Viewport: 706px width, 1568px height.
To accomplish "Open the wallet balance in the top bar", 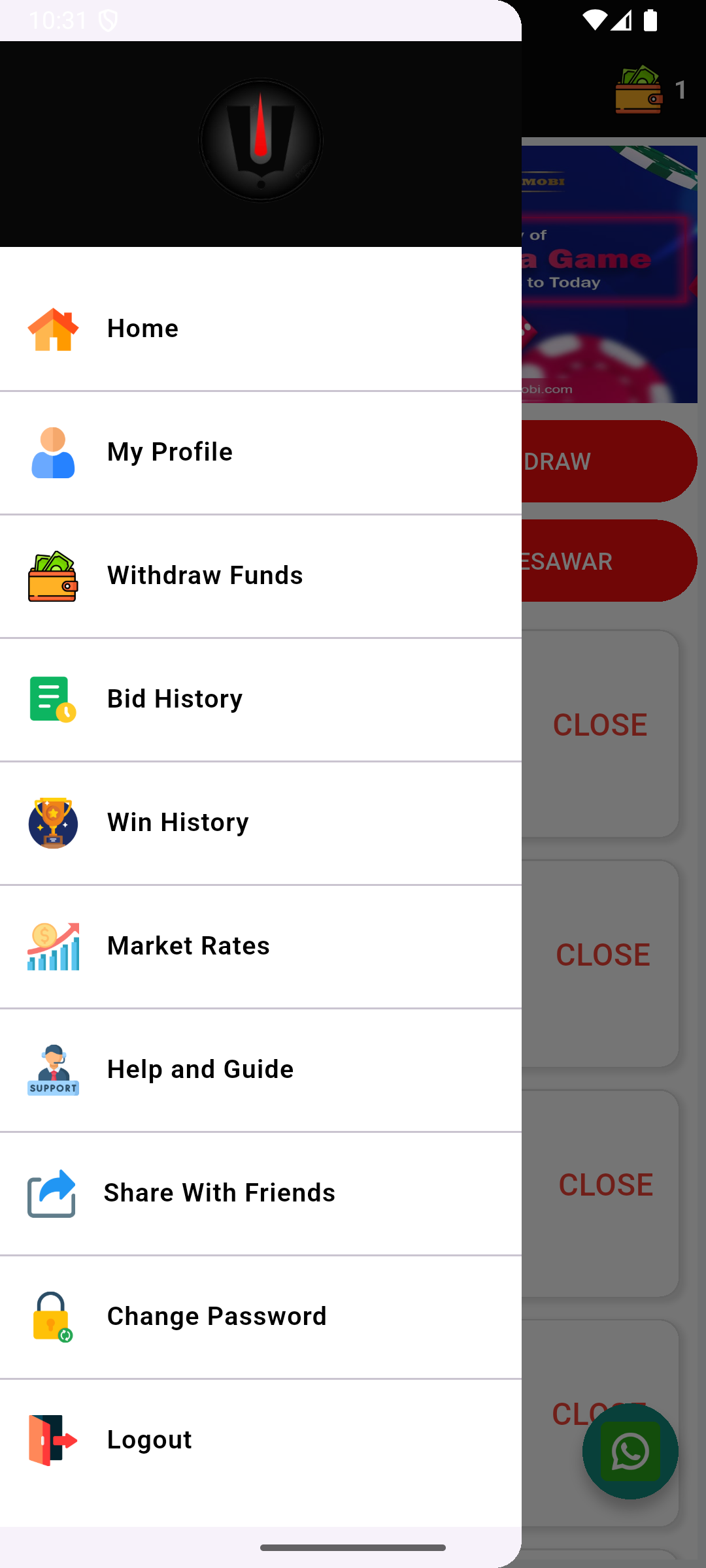I will [x=639, y=91].
